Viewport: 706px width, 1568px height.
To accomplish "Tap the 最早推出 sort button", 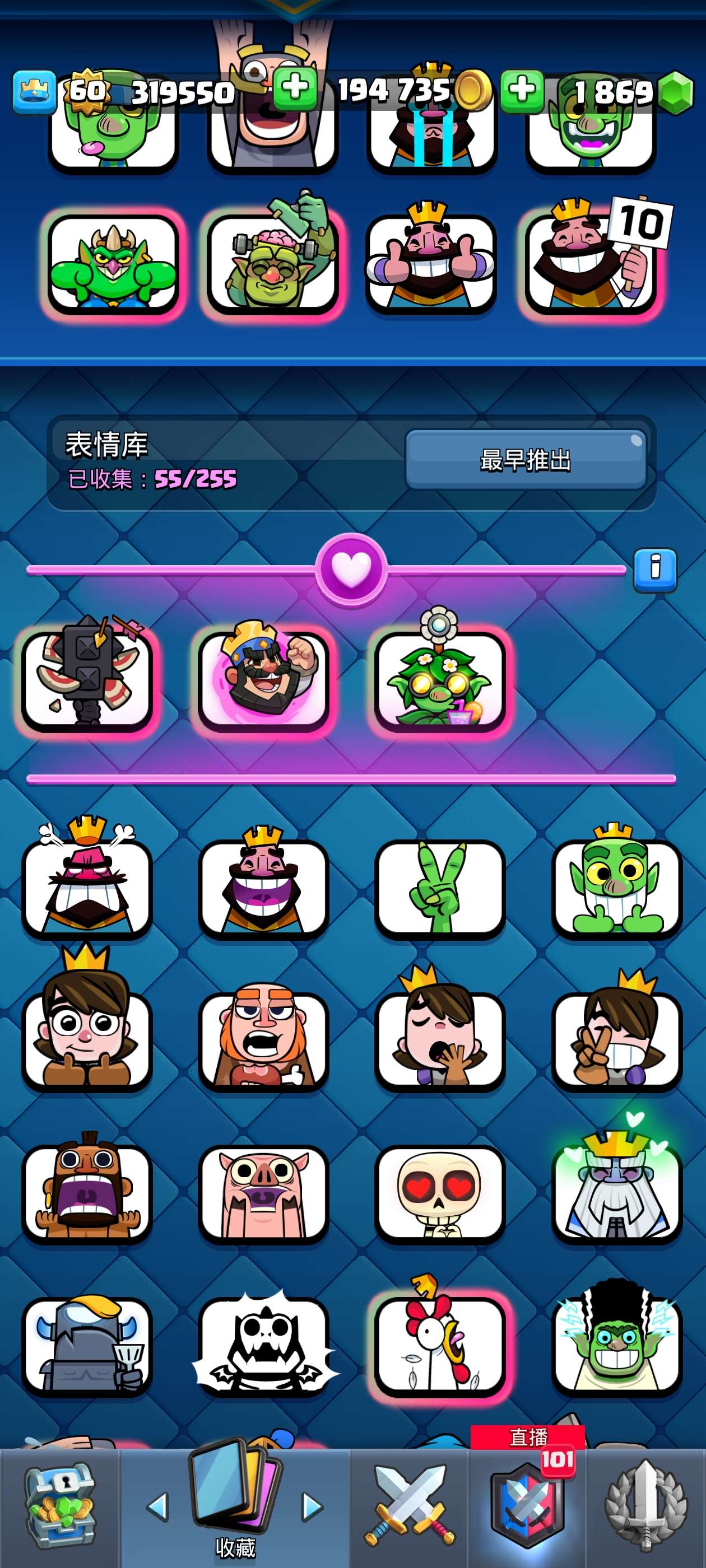I will click(525, 460).
